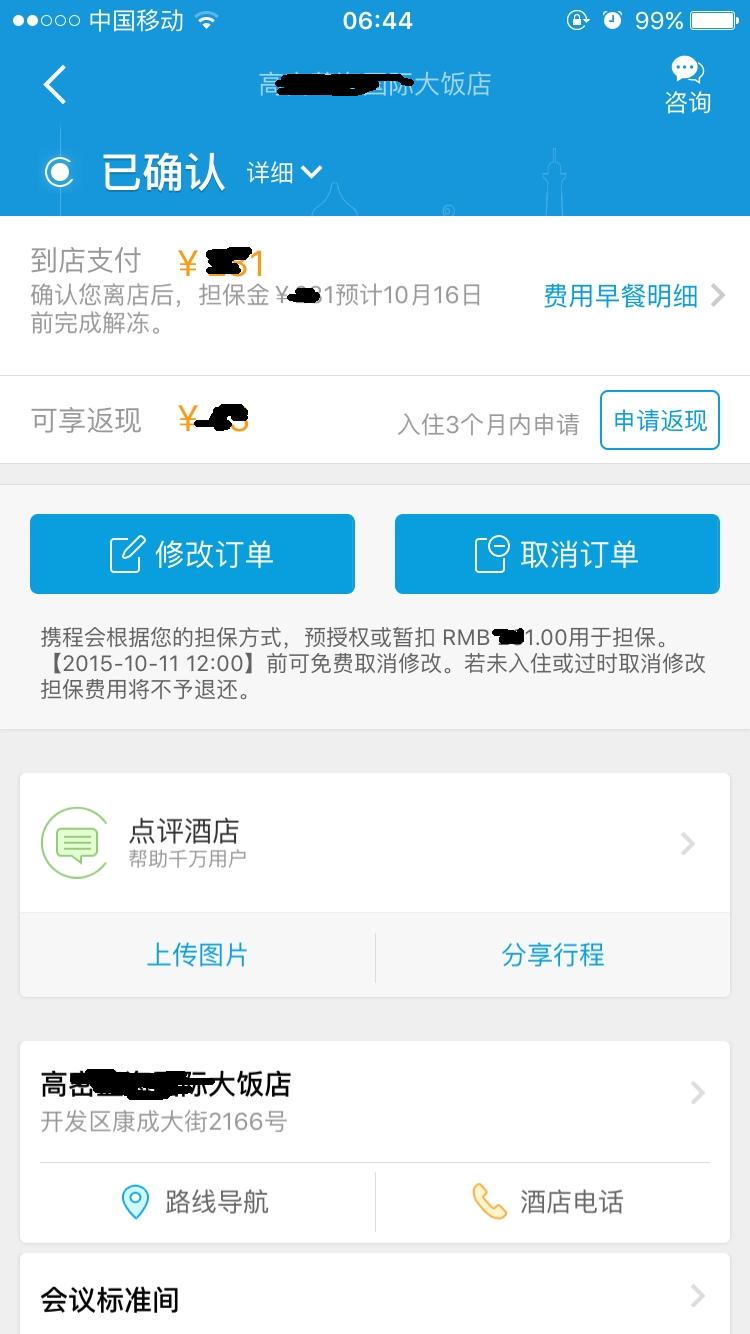The width and height of the screenshot is (750, 1334).
Task: Choose 上传图片 to upload photos
Action: [197, 955]
